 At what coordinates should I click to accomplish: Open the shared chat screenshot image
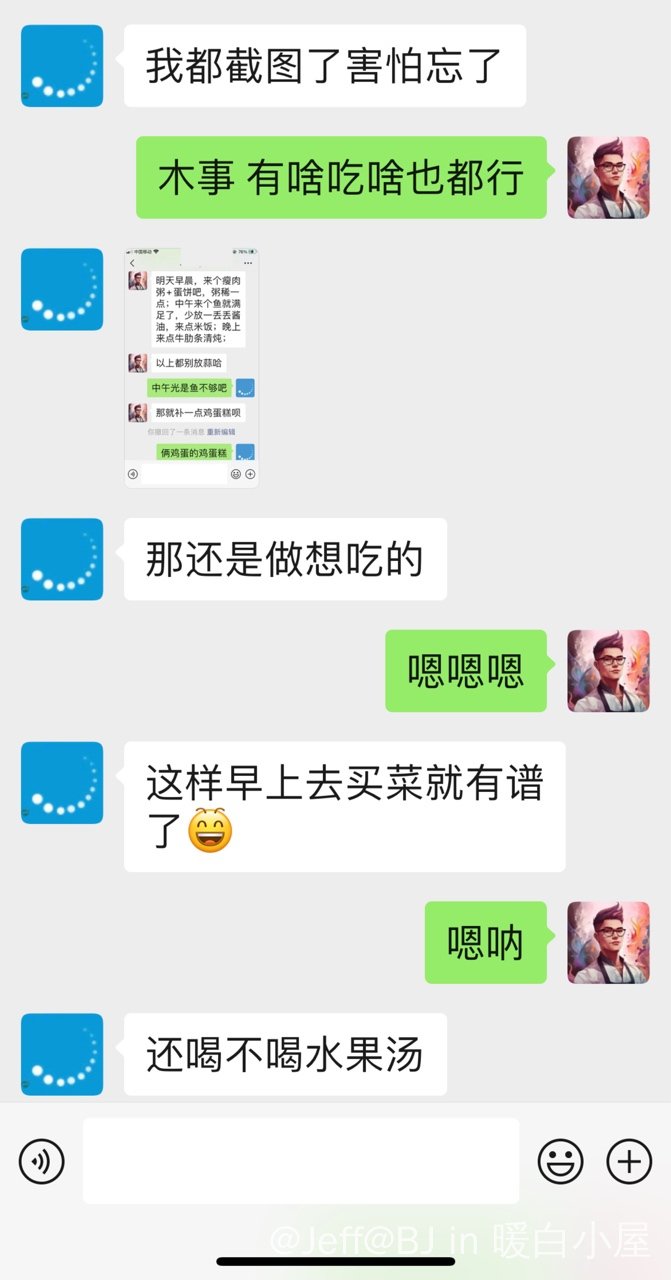point(191,367)
